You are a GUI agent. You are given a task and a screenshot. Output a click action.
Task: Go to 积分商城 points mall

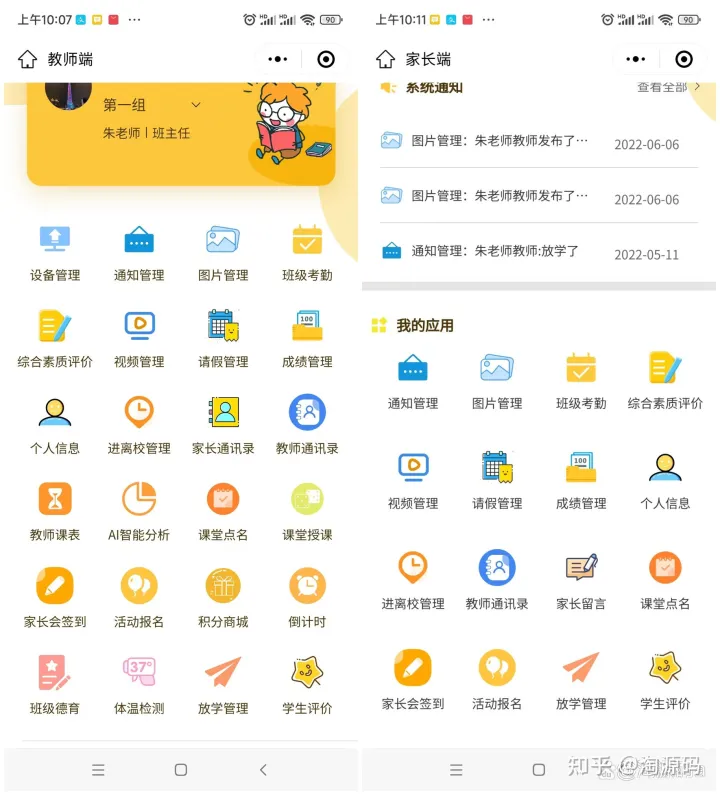click(222, 598)
